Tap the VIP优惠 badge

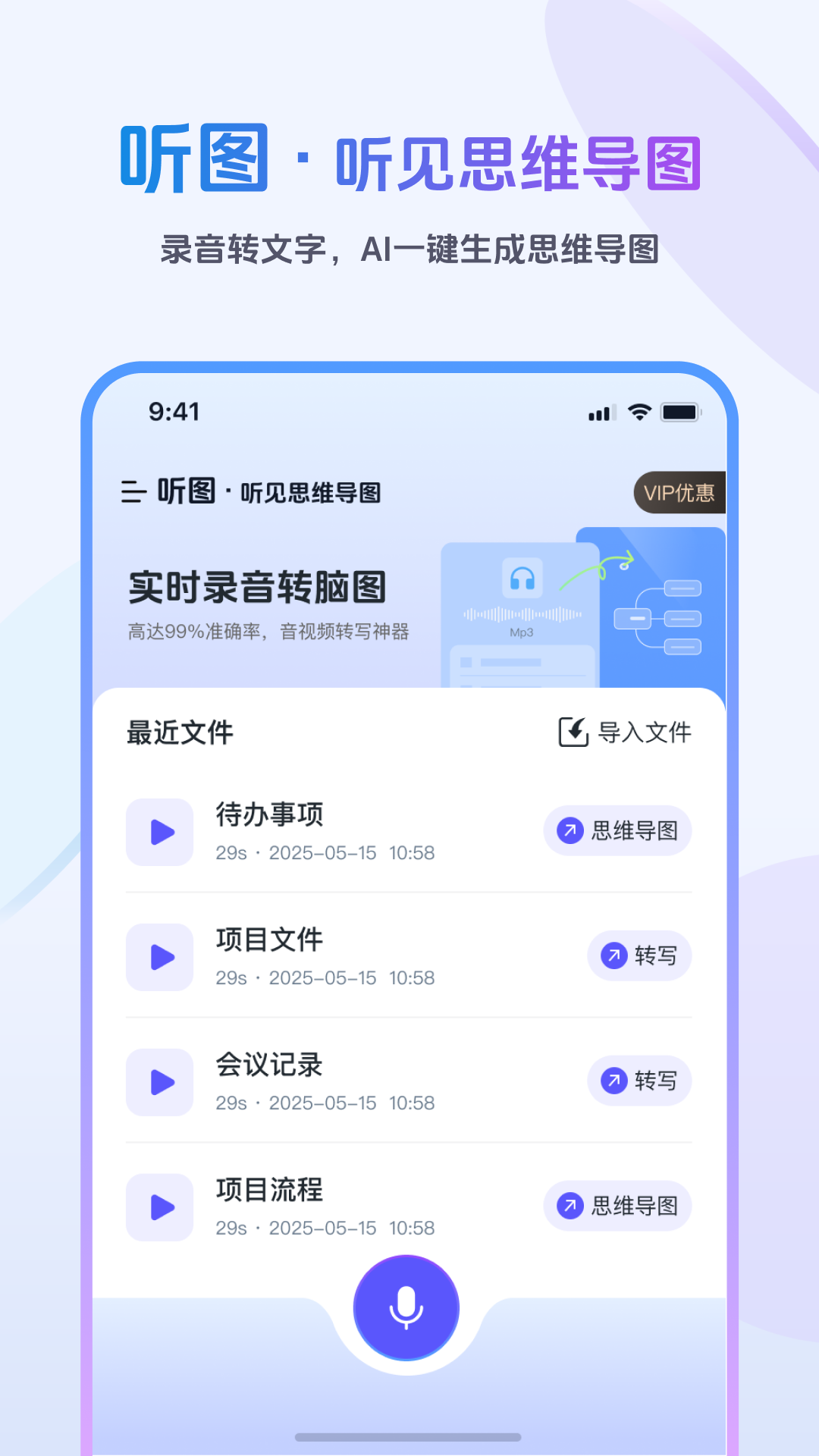click(x=679, y=493)
